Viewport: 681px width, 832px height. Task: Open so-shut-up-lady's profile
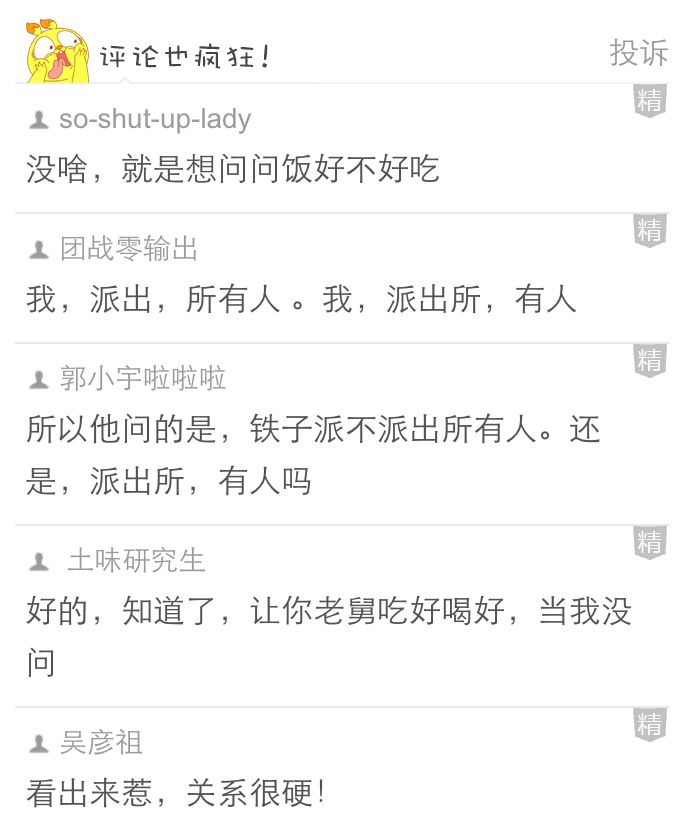click(154, 119)
